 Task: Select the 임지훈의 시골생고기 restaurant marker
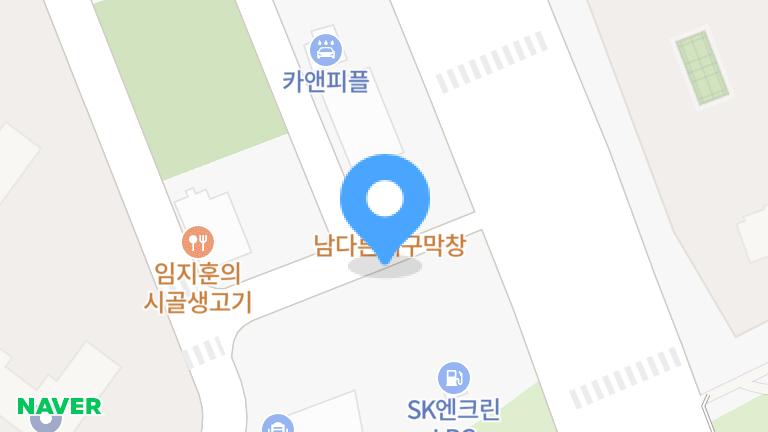pyautogui.click(x=197, y=241)
